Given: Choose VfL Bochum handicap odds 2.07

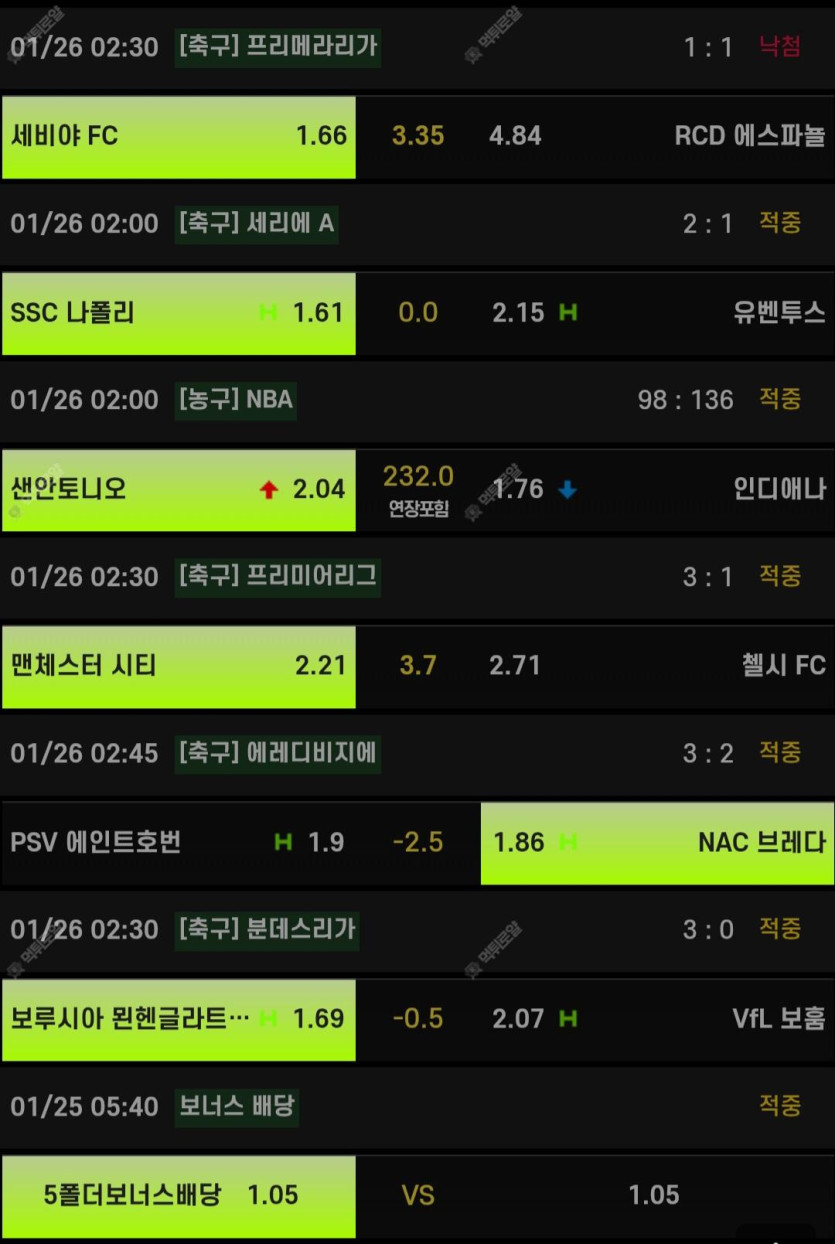Looking at the screenshot, I should 657,1019.
